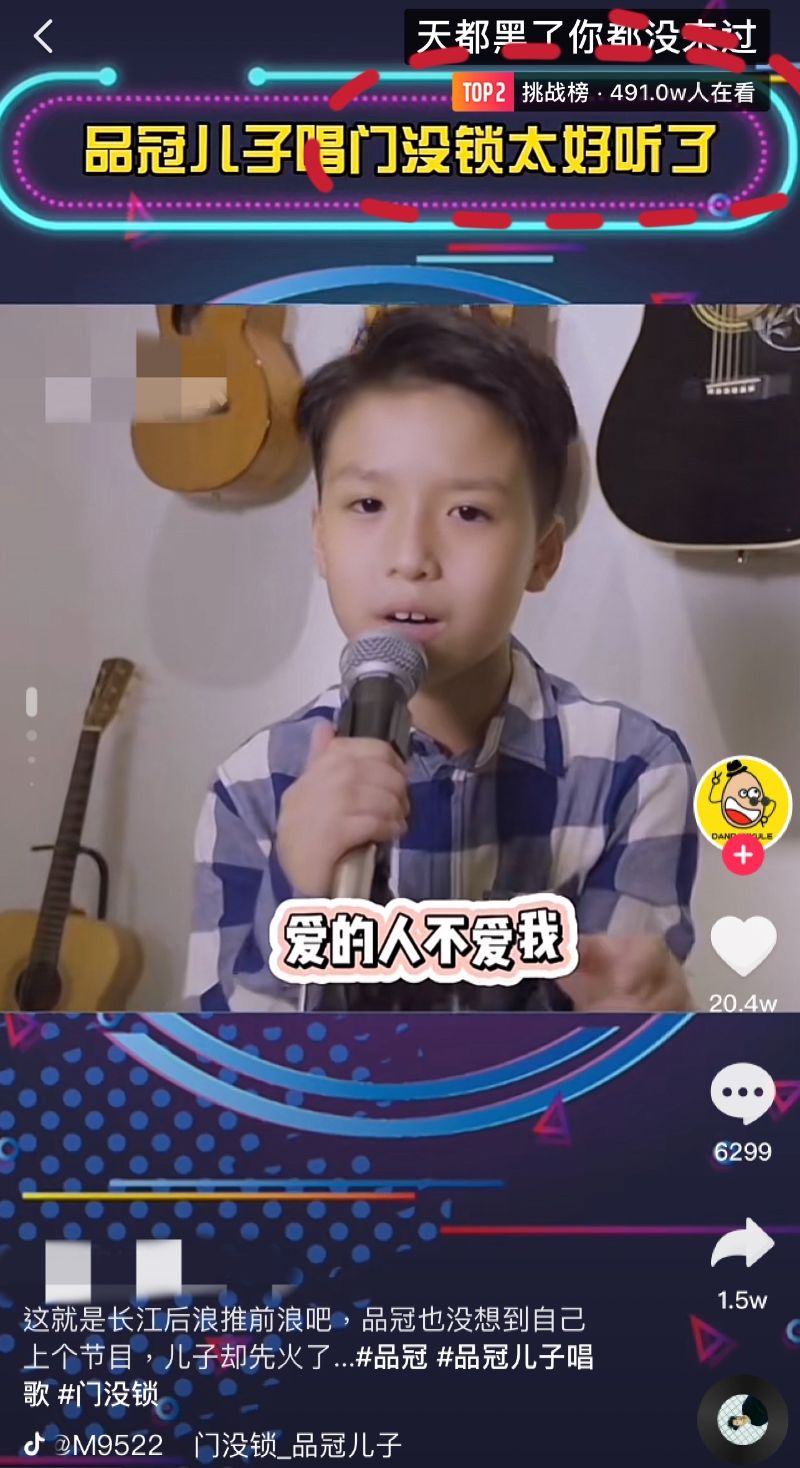Viewport: 800px width, 1468px height.
Task: Open the #门没锁 hashtag
Action: click(108, 1393)
